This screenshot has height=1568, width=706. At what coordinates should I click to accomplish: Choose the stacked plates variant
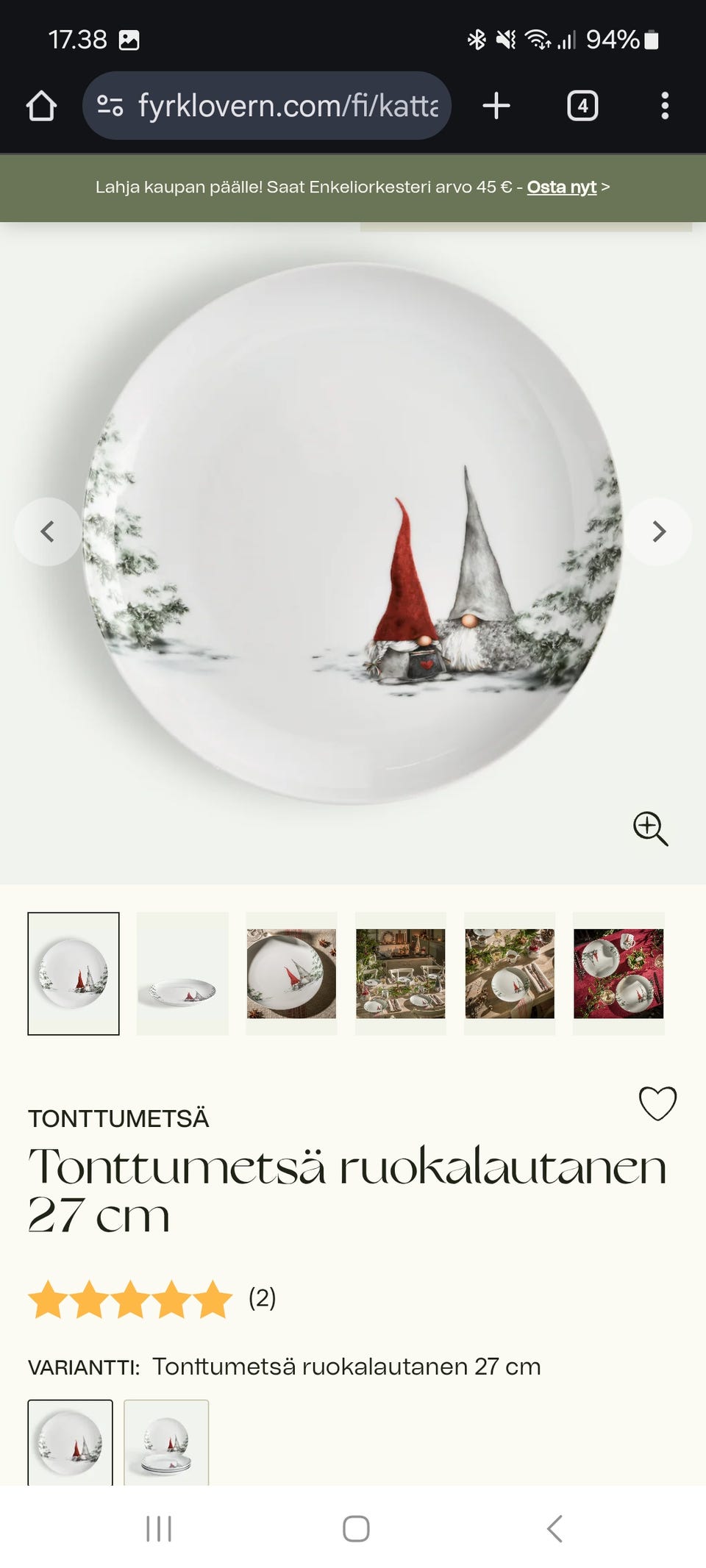[166, 1442]
